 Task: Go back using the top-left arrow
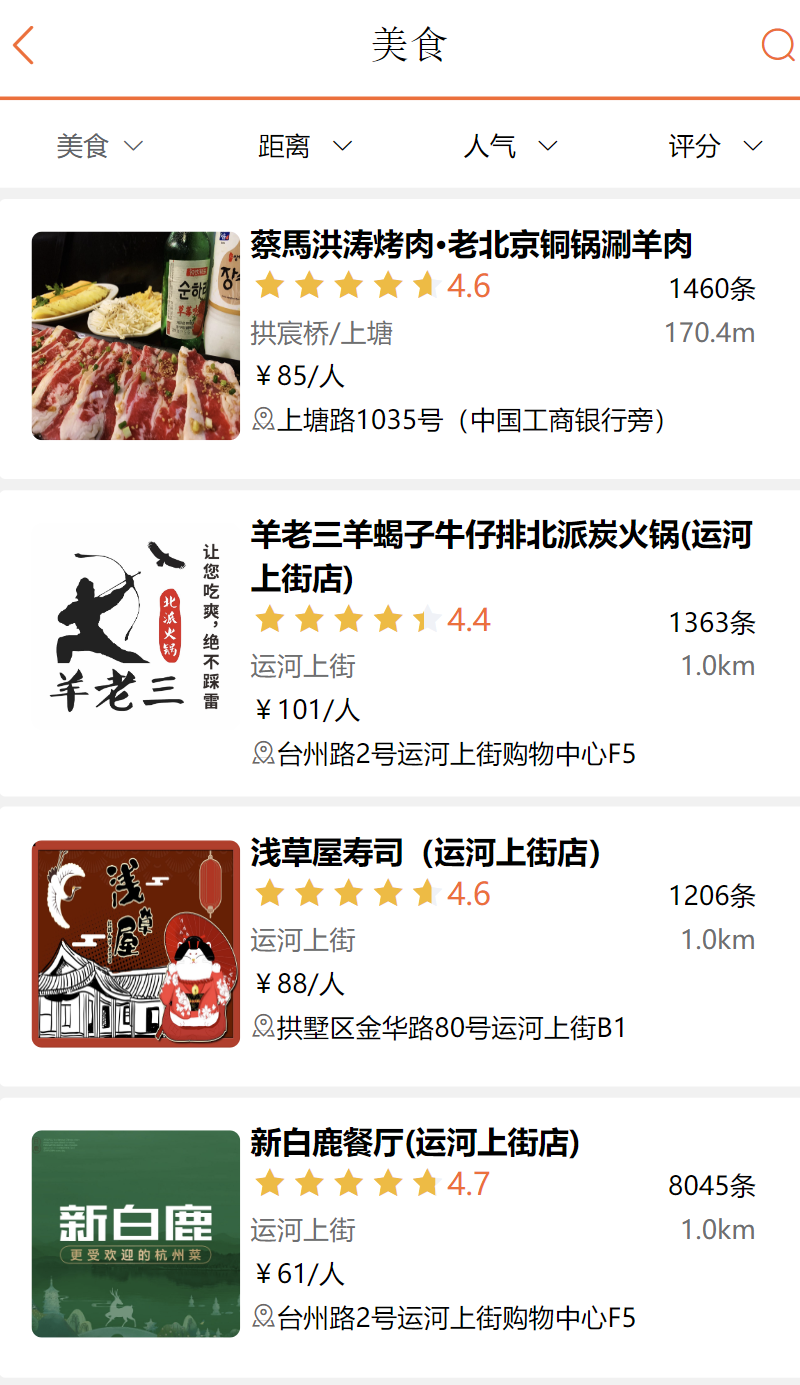tap(24, 46)
